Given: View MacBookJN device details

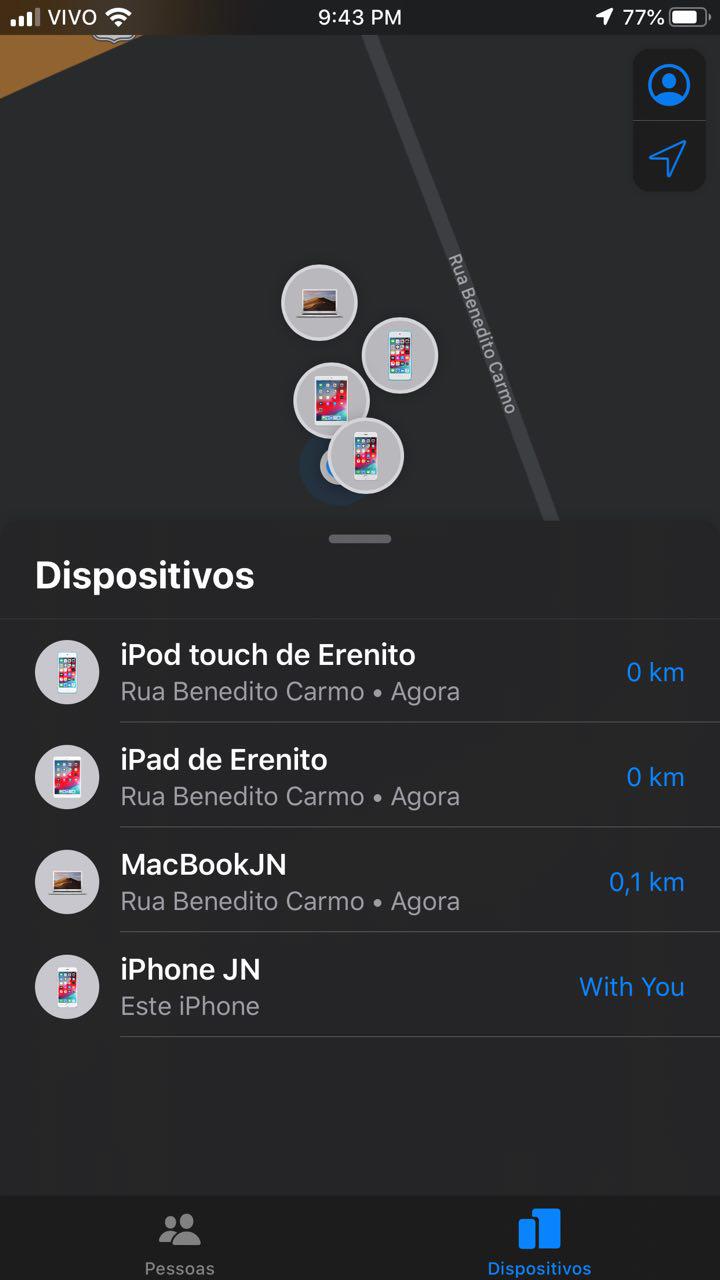Looking at the screenshot, I should (x=360, y=882).
